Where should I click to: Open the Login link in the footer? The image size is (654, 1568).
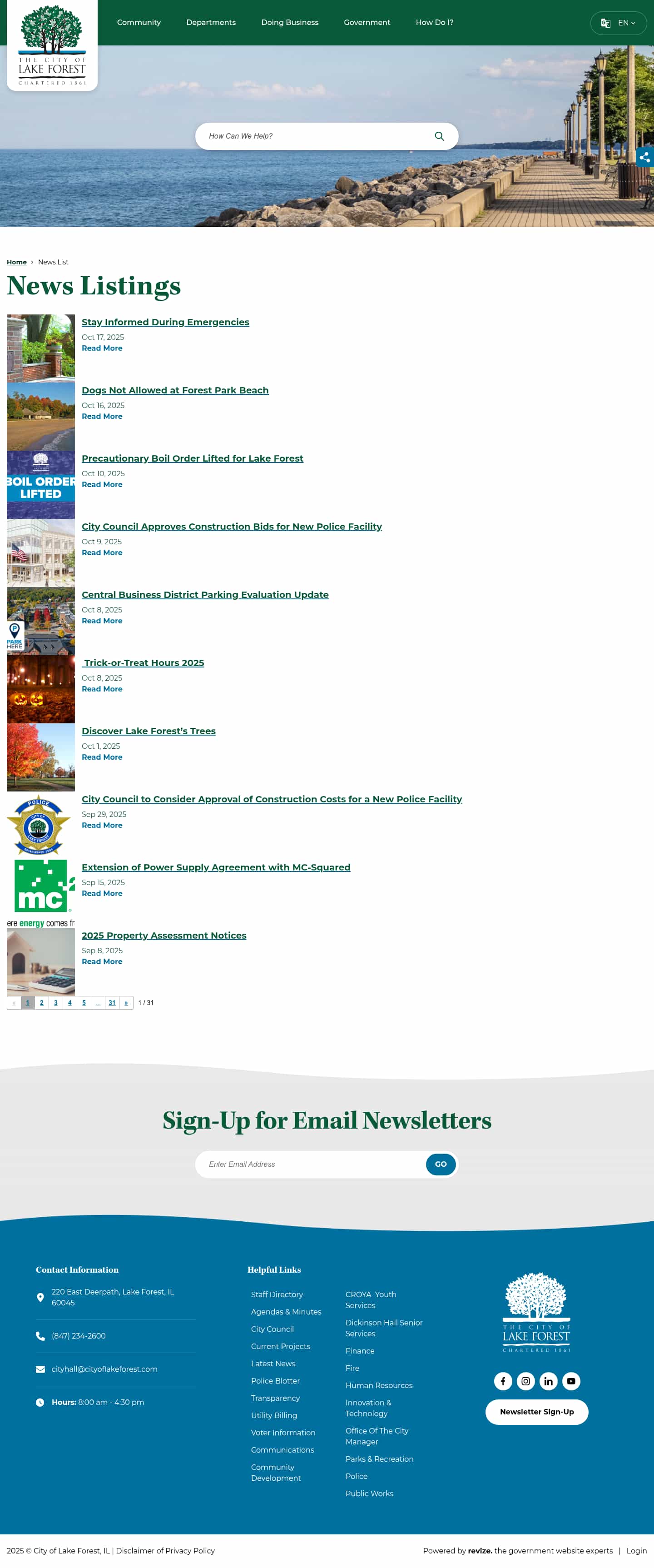636,1551
